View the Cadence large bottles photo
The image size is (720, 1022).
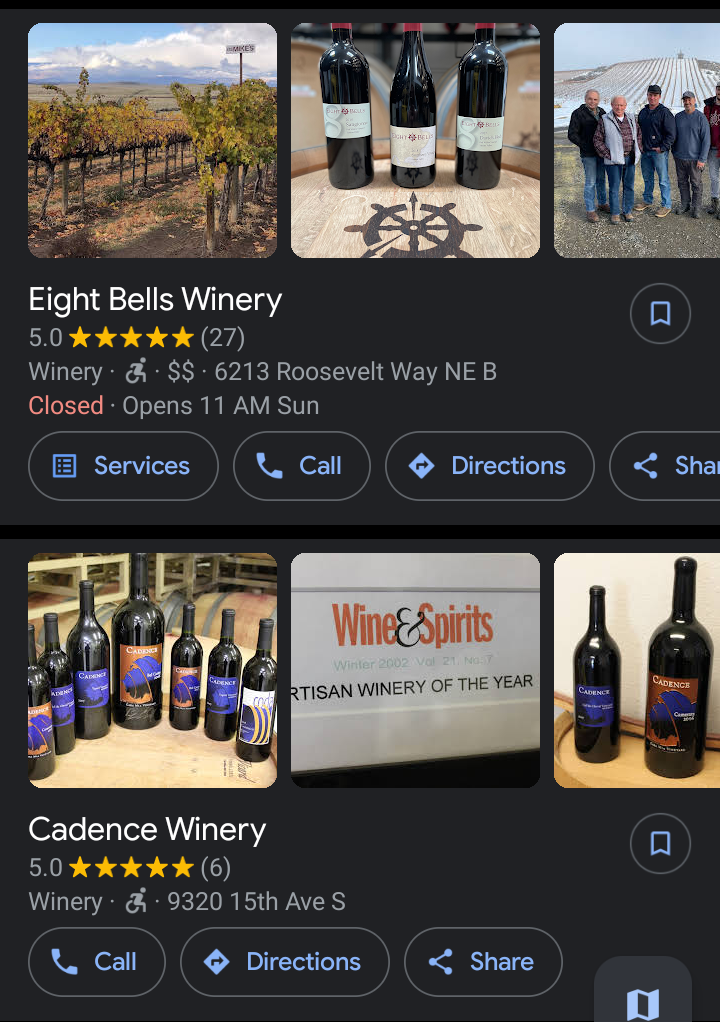(637, 670)
